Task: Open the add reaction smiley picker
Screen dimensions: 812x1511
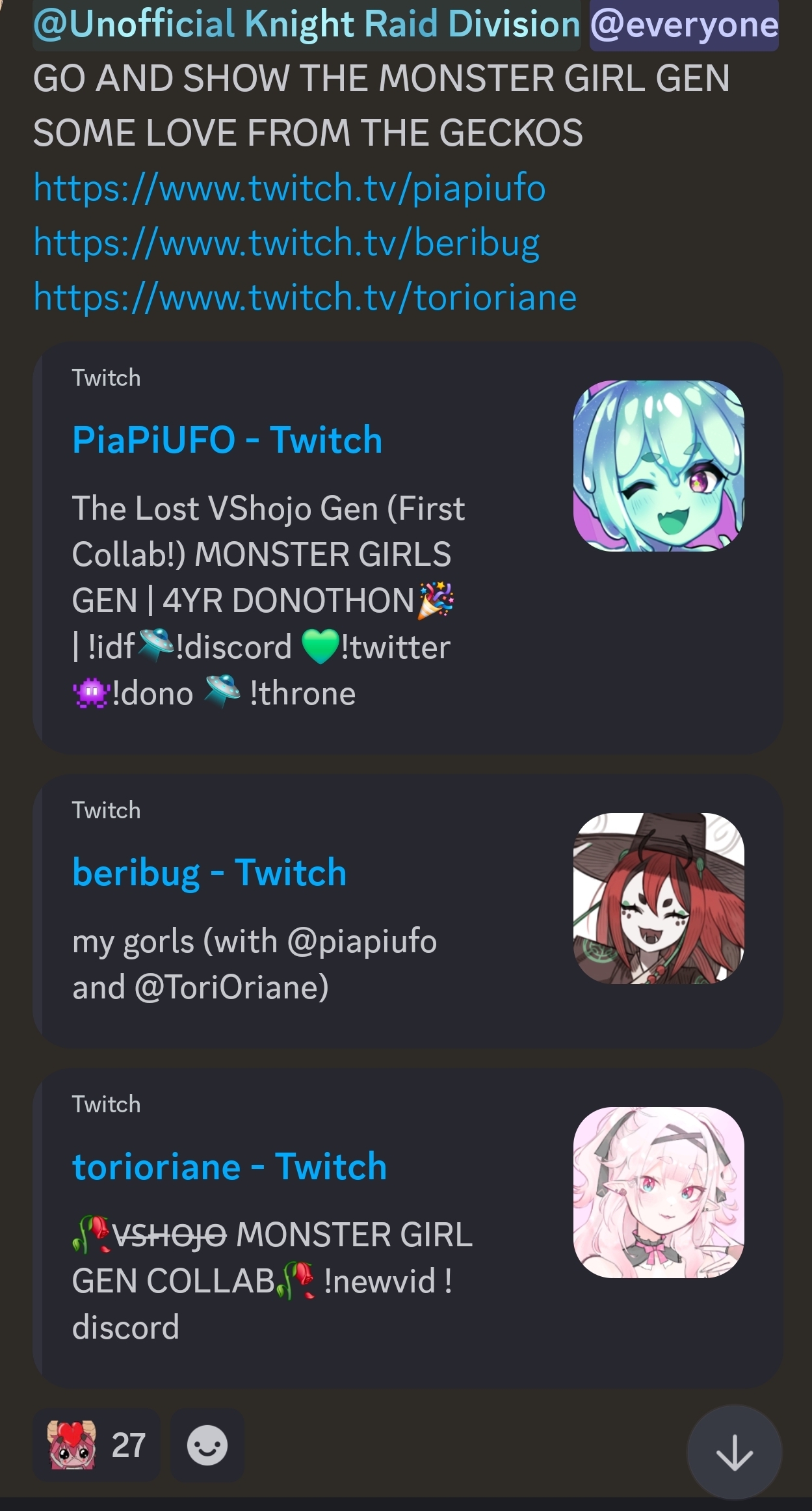Action: click(x=207, y=1445)
